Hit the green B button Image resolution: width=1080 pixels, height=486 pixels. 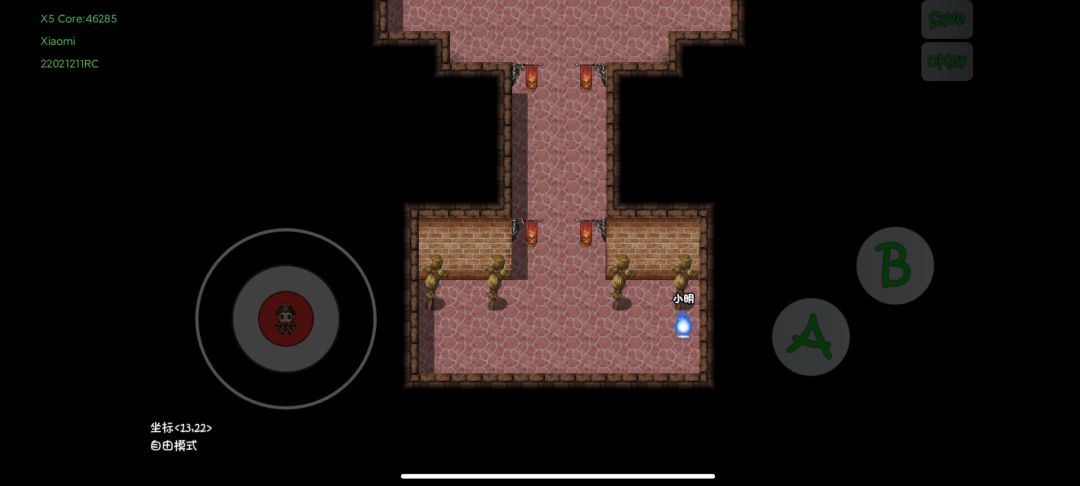coord(895,265)
